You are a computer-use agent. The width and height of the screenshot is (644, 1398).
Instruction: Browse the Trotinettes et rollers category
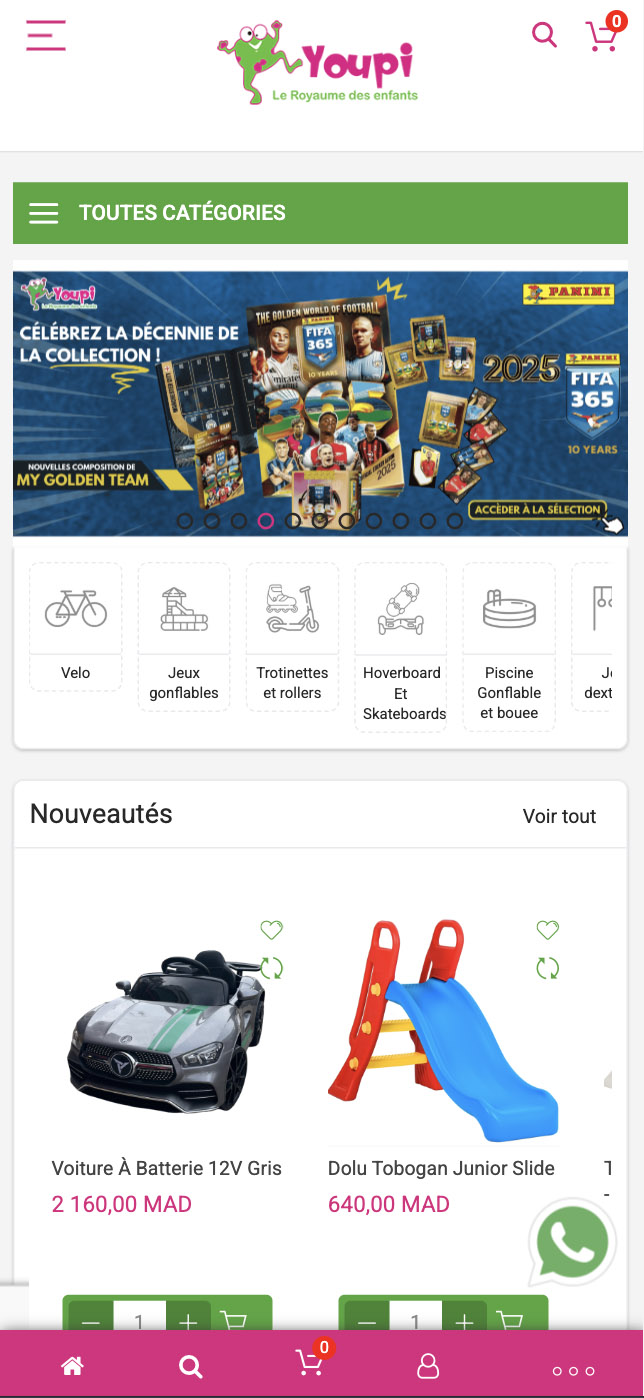292,636
